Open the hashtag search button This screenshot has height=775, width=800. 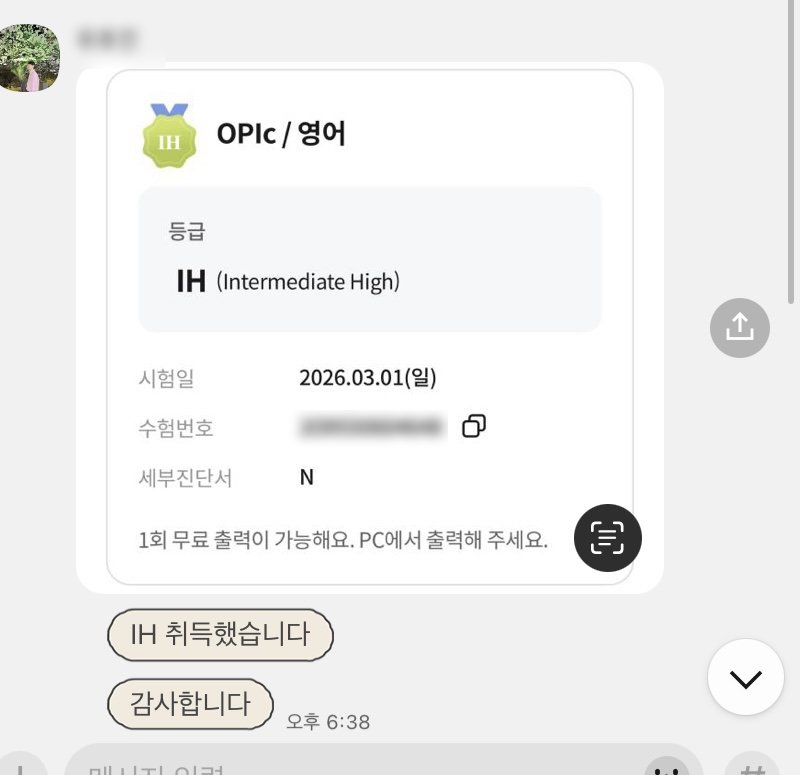tap(752, 766)
